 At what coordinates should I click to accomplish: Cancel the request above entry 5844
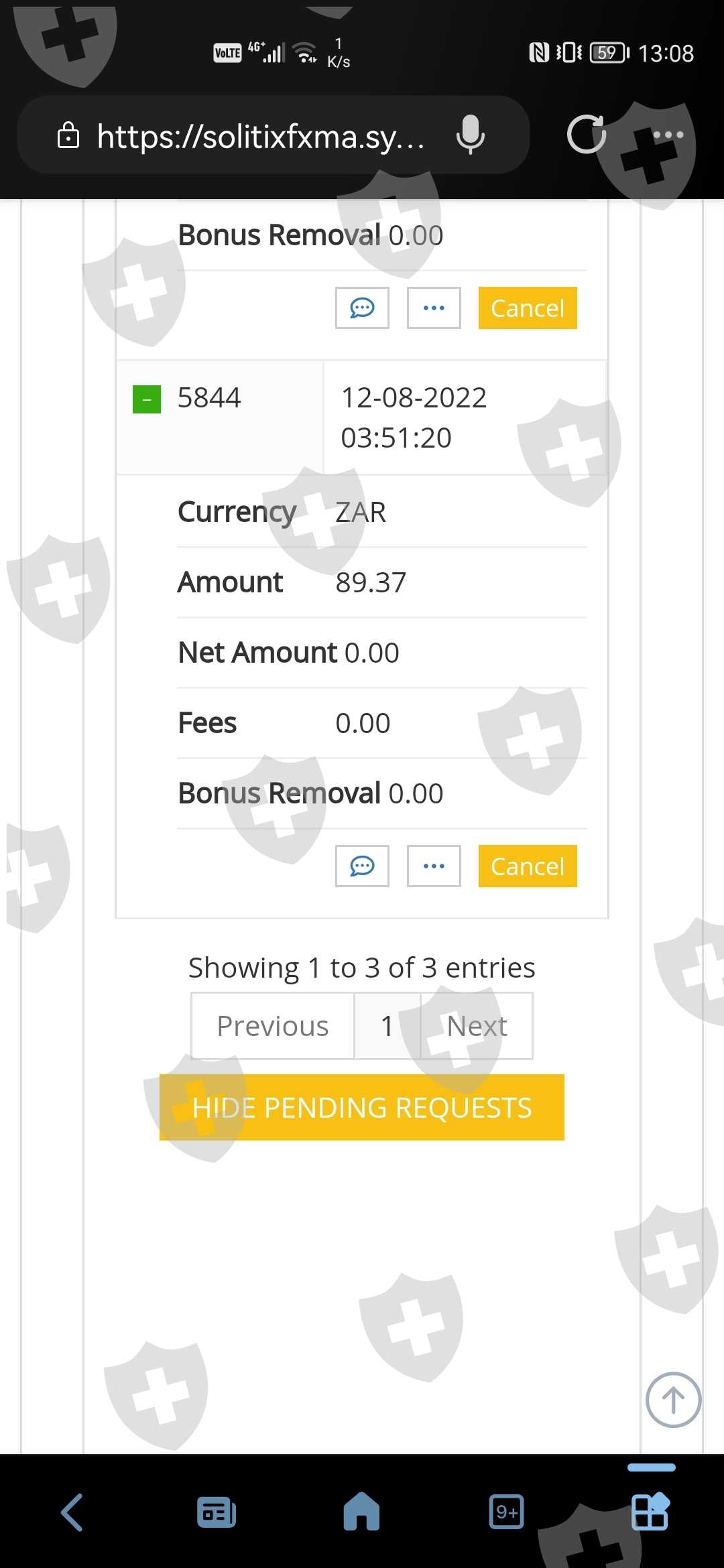coord(528,308)
